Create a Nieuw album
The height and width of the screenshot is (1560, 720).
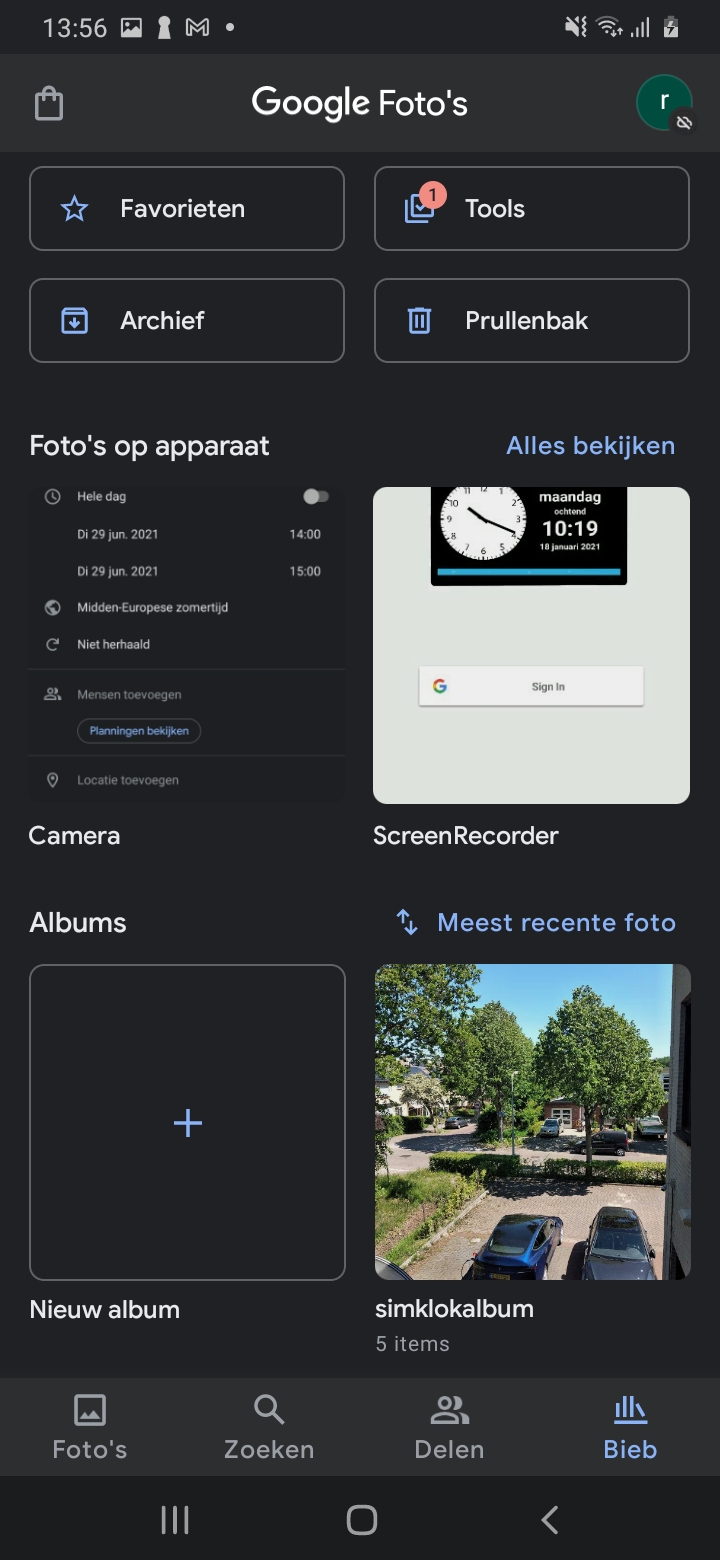tap(187, 1122)
